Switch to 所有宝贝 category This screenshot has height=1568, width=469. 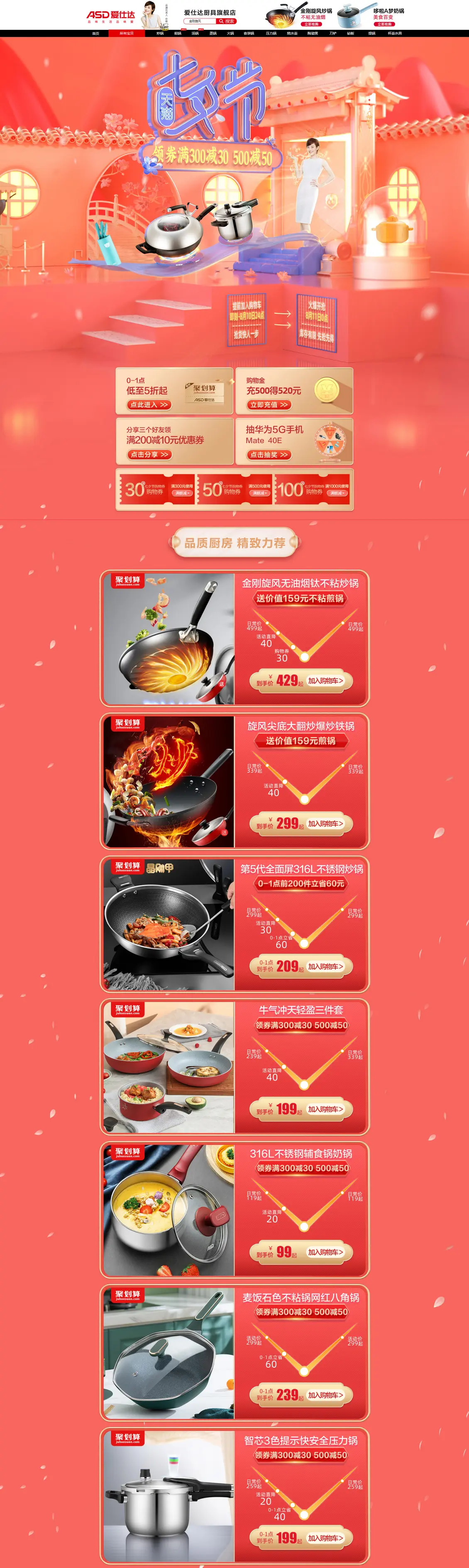tap(126, 34)
